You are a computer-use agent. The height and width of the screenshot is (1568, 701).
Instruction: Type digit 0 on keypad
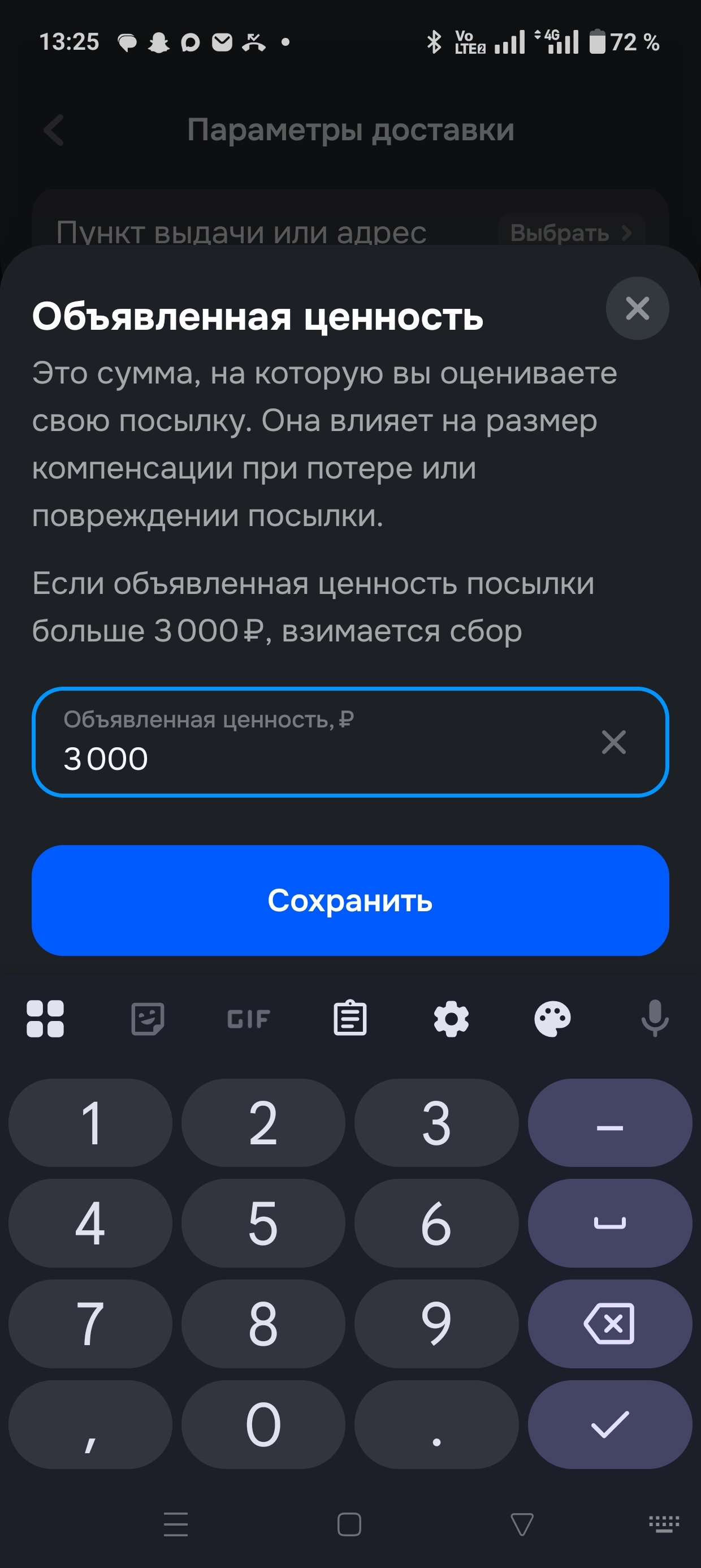click(263, 1424)
